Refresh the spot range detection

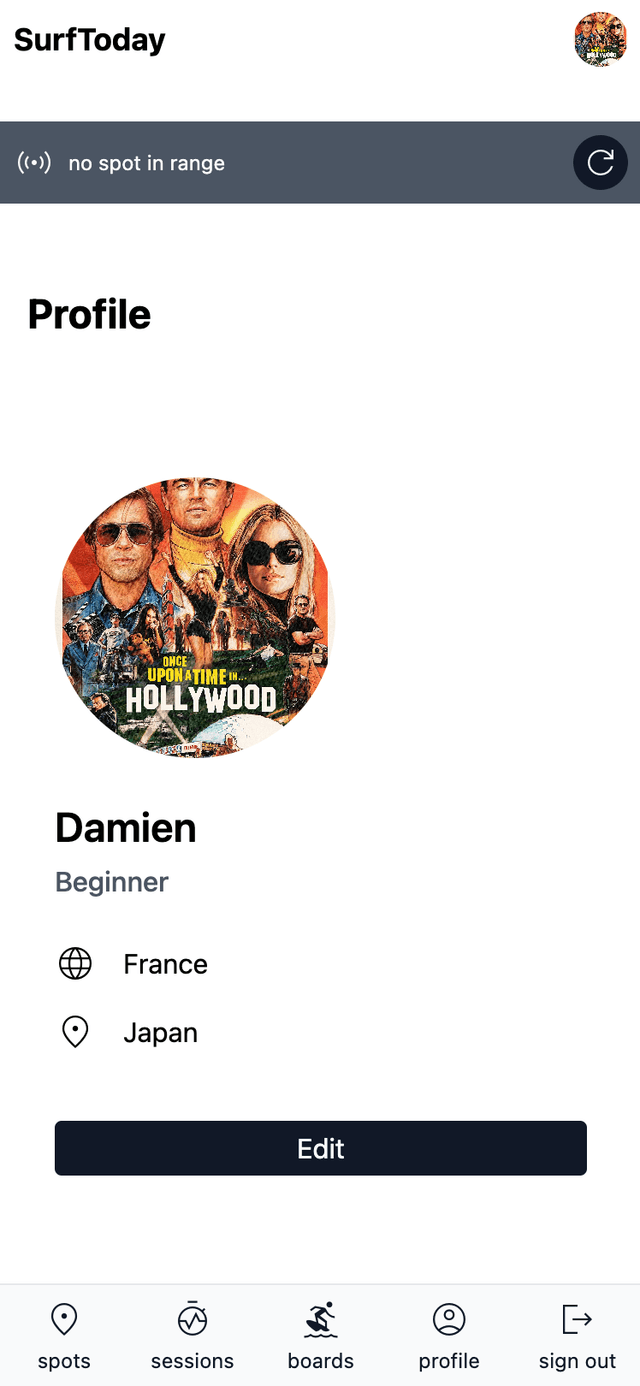[x=600, y=163]
